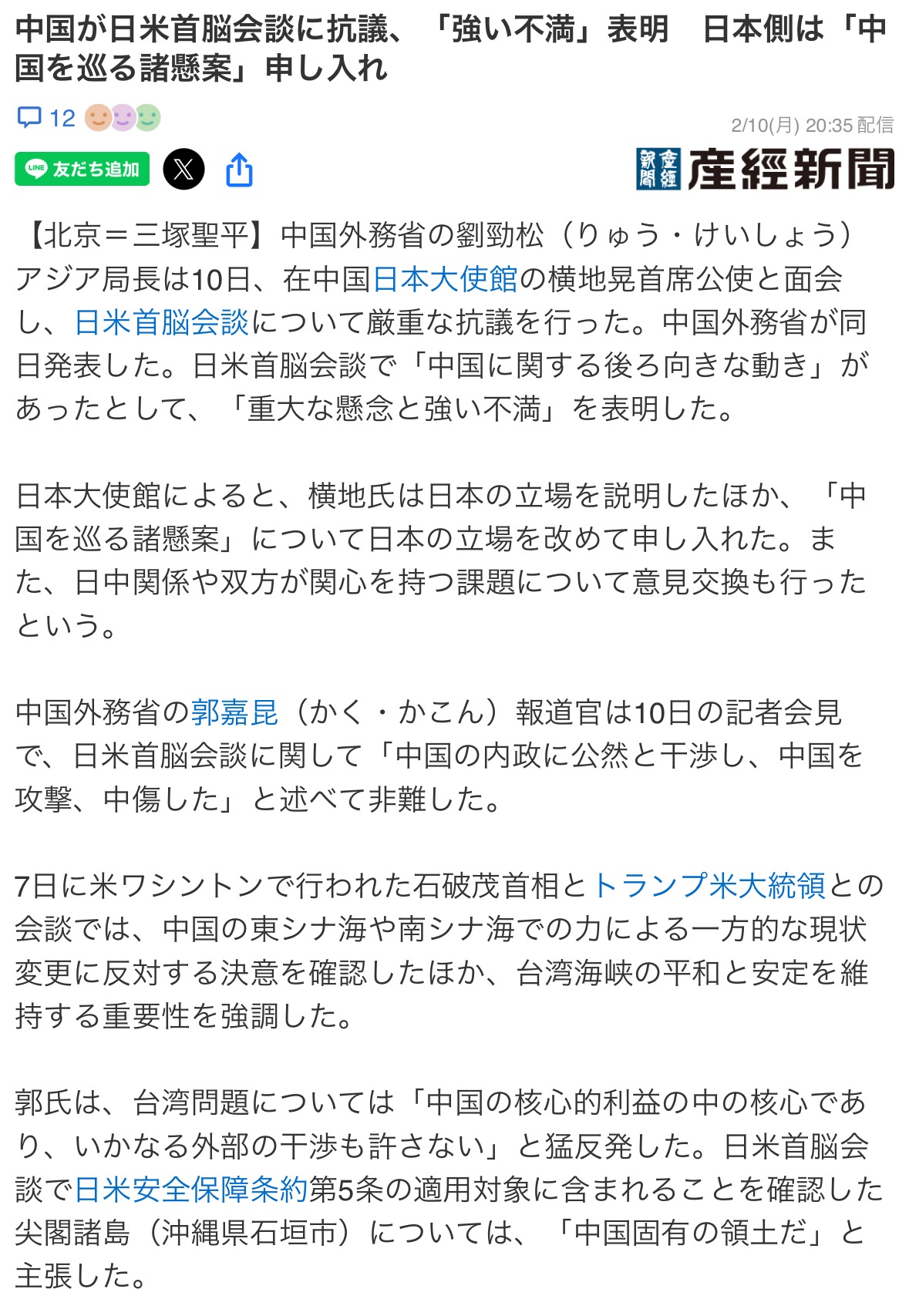Open the 産経新聞 publisher page
909x1316 pixels.
pyautogui.click(x=765, y=169)
